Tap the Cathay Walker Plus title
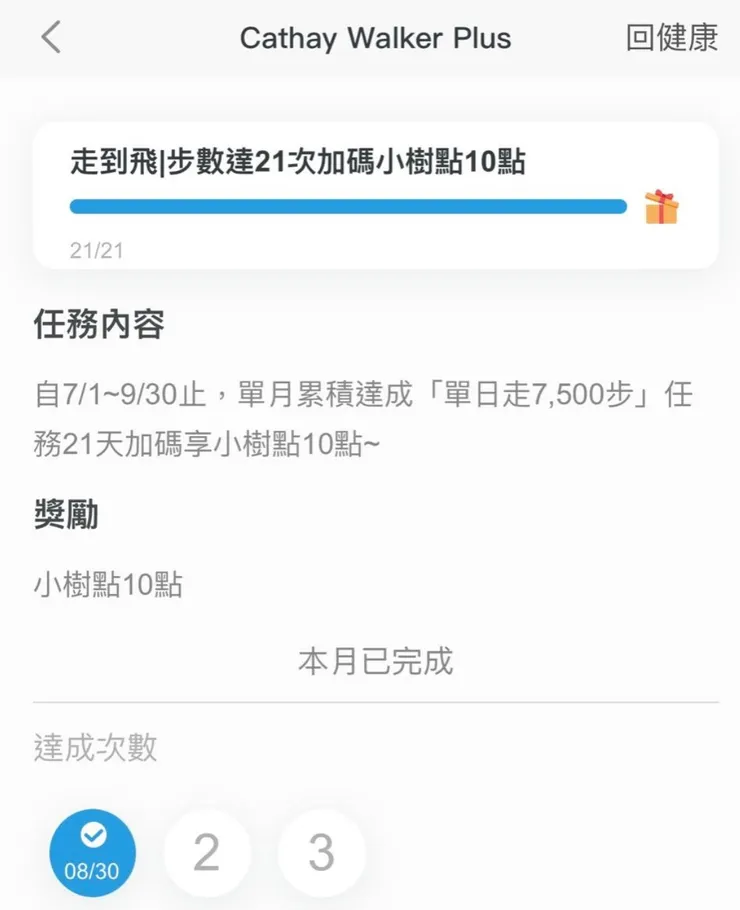 pos(375,38)
